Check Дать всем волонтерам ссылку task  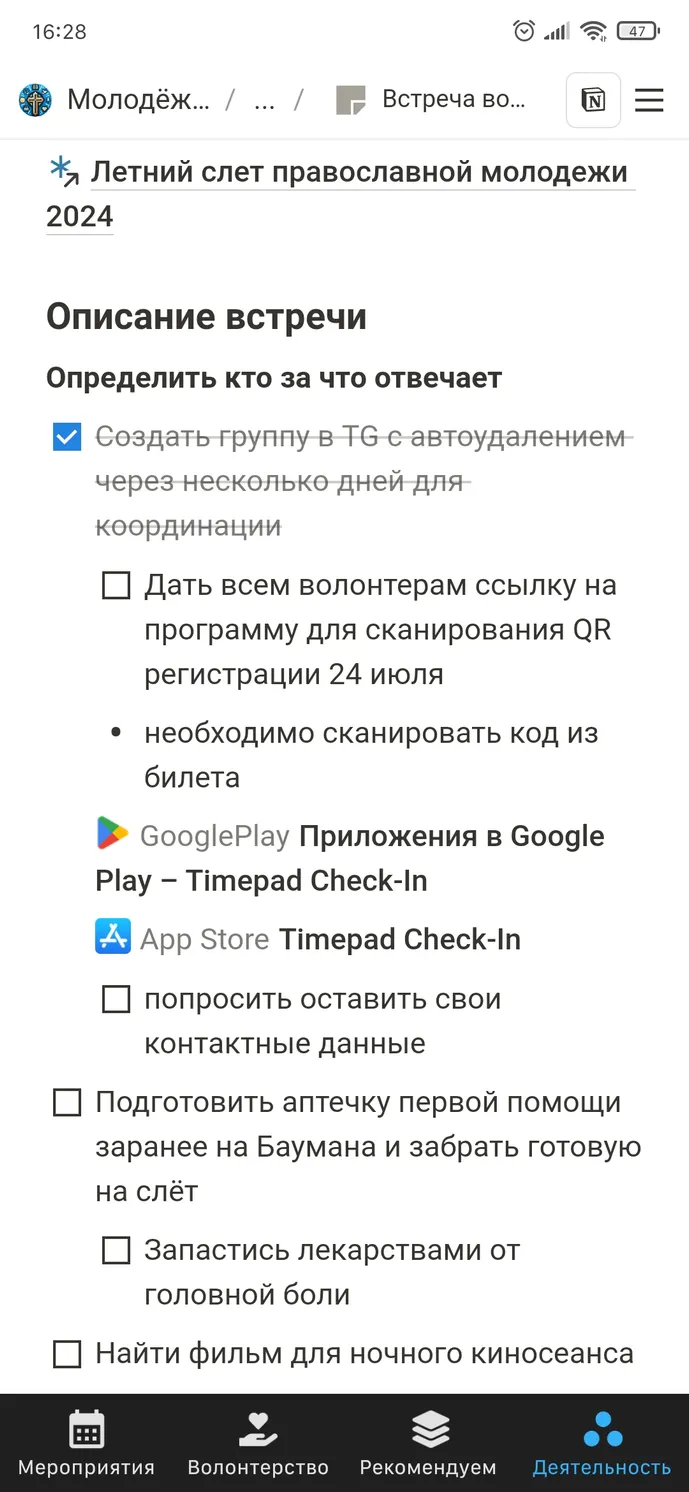click(117, 586)
